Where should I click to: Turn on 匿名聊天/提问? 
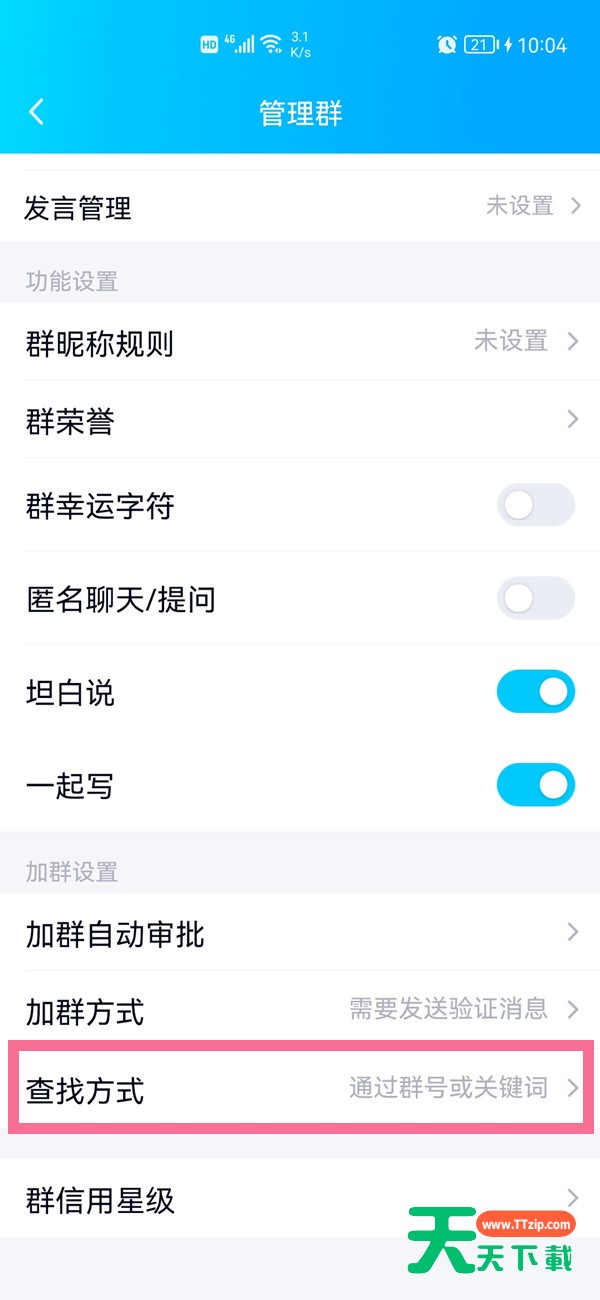[x=535, y=599]
